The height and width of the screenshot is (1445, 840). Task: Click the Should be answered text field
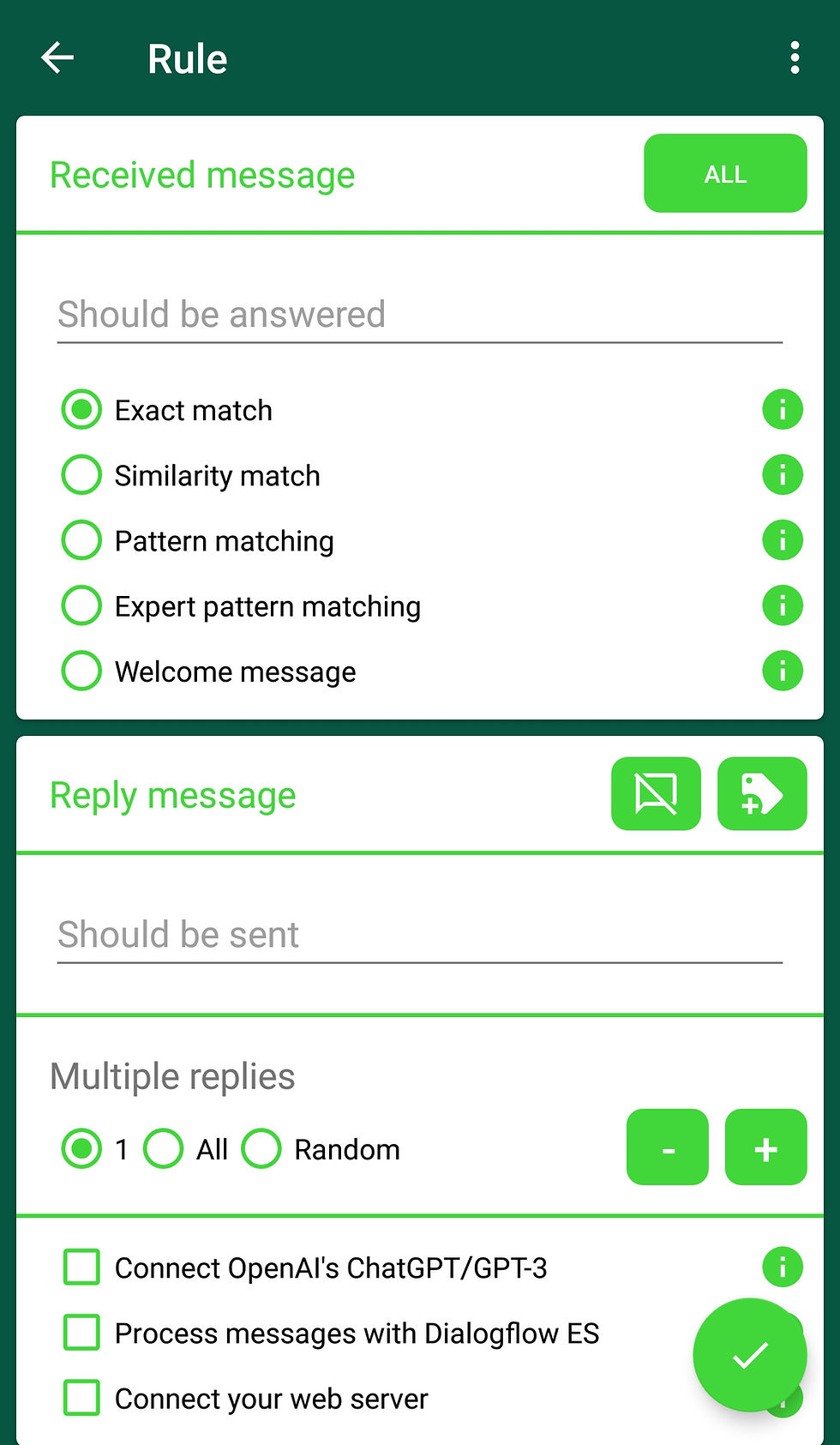(343, 315)
